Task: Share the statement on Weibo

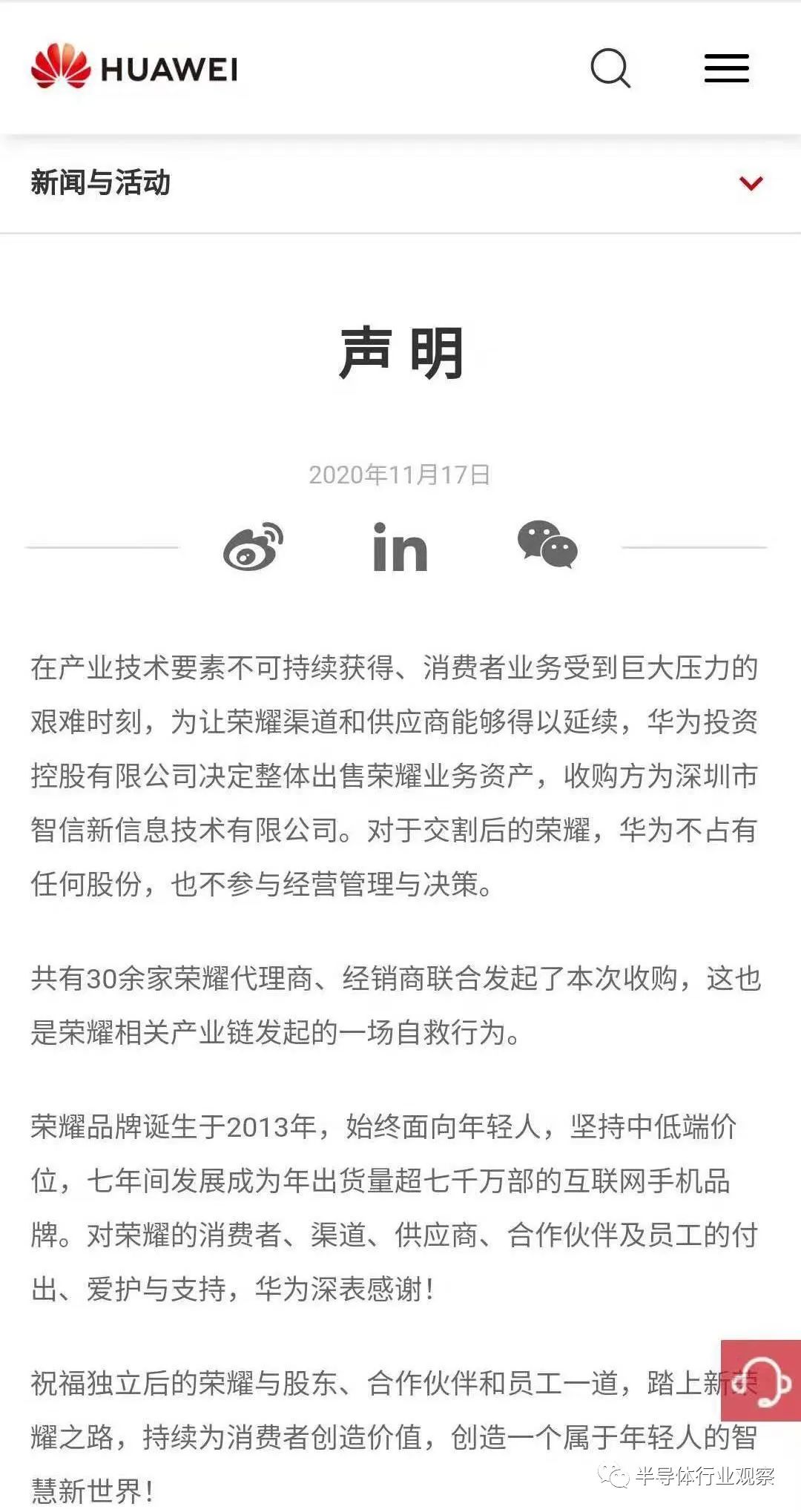Action: pyautogui.click(x=253, y=547)
